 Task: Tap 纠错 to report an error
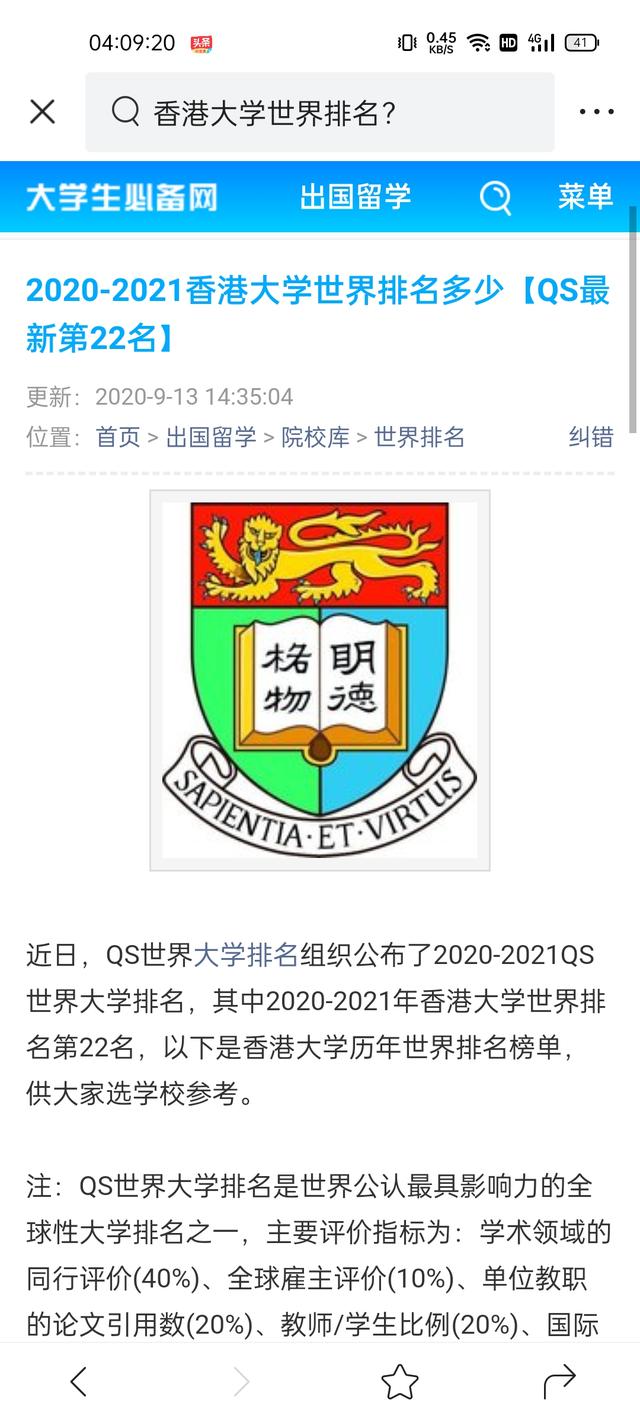click(590, 437)
